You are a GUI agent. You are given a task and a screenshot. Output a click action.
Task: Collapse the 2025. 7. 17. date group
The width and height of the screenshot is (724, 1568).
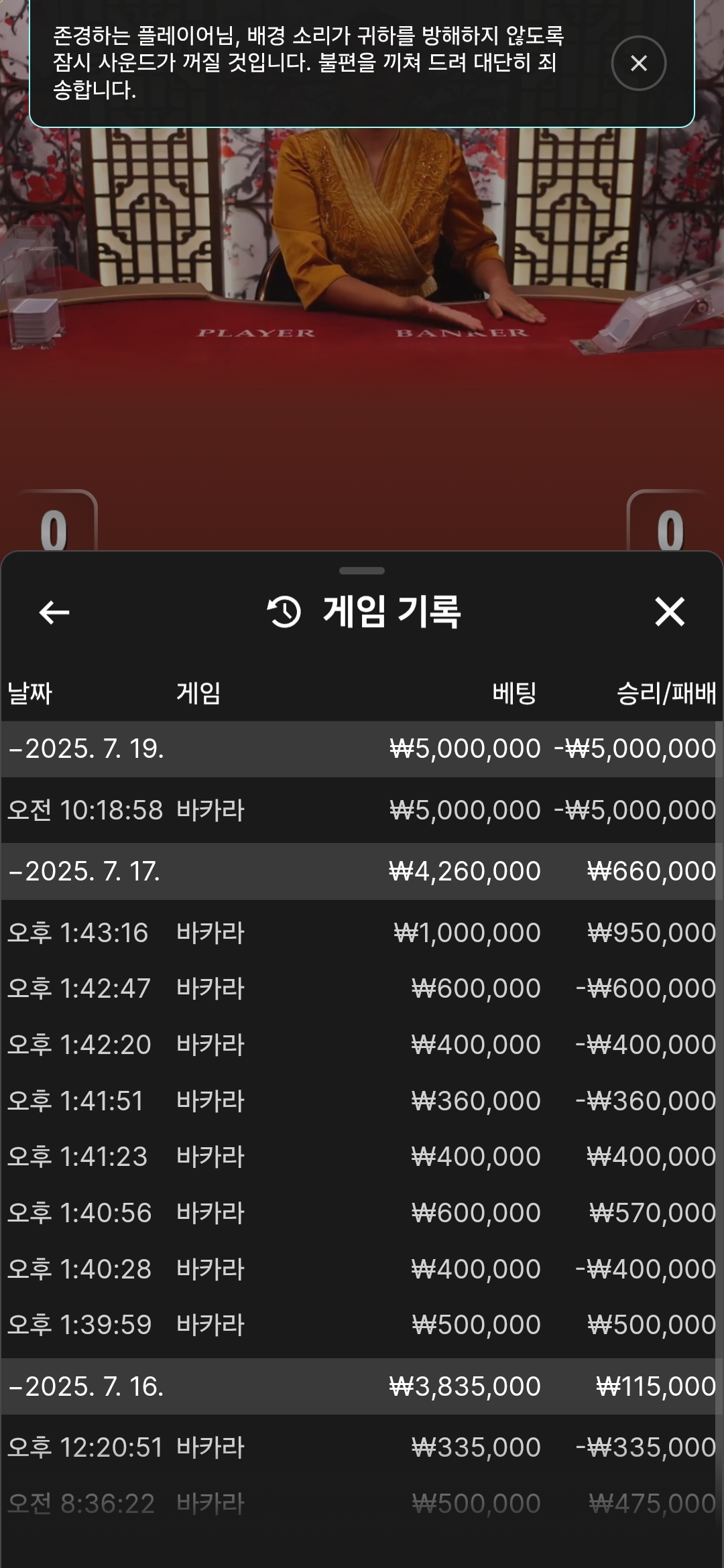[x=362, y=871]
